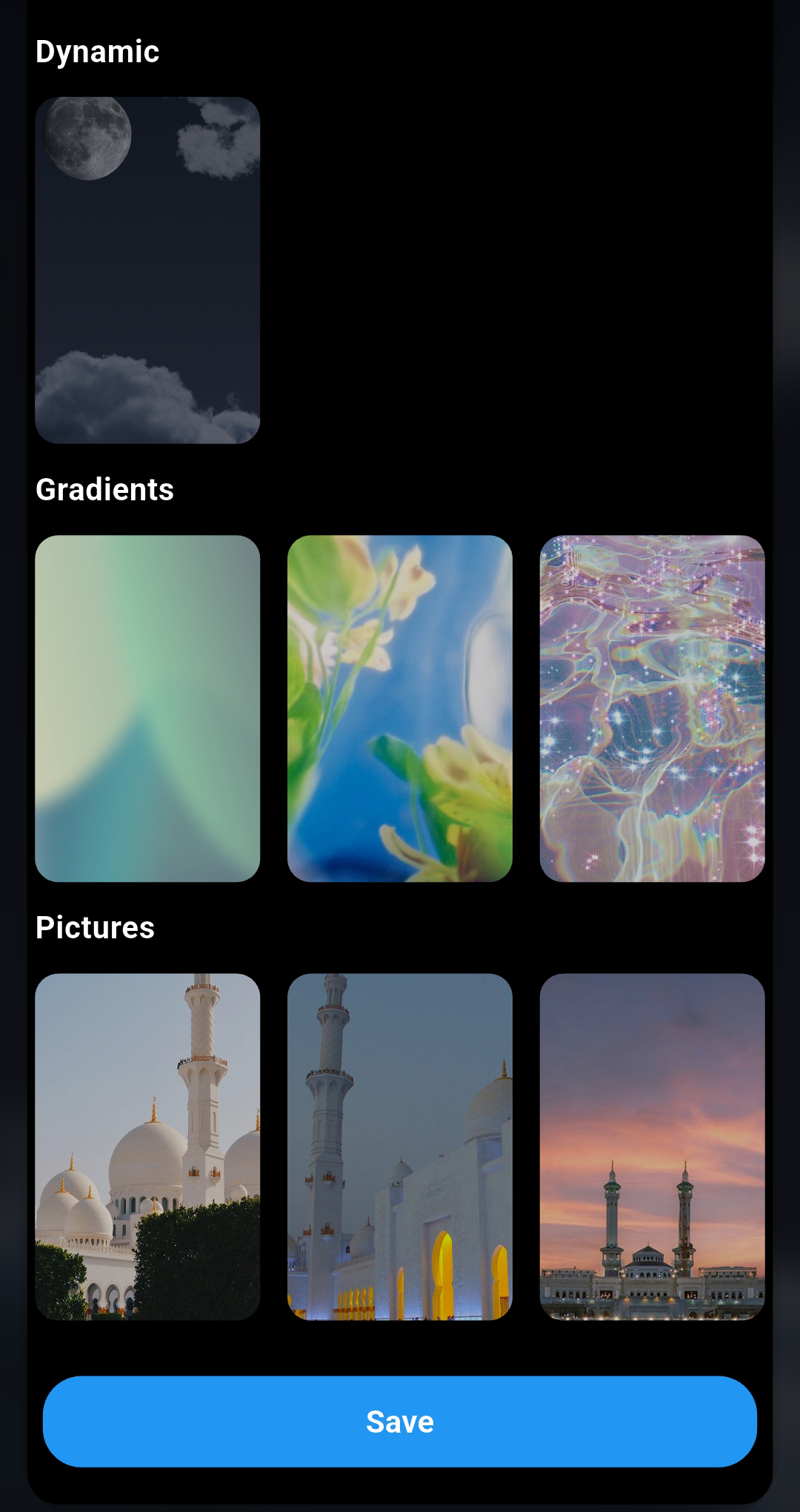Select the dynamic moon and clouds wallpaper
The image size is (800, 1512).
pyautogui.click(x=147, y=270)
